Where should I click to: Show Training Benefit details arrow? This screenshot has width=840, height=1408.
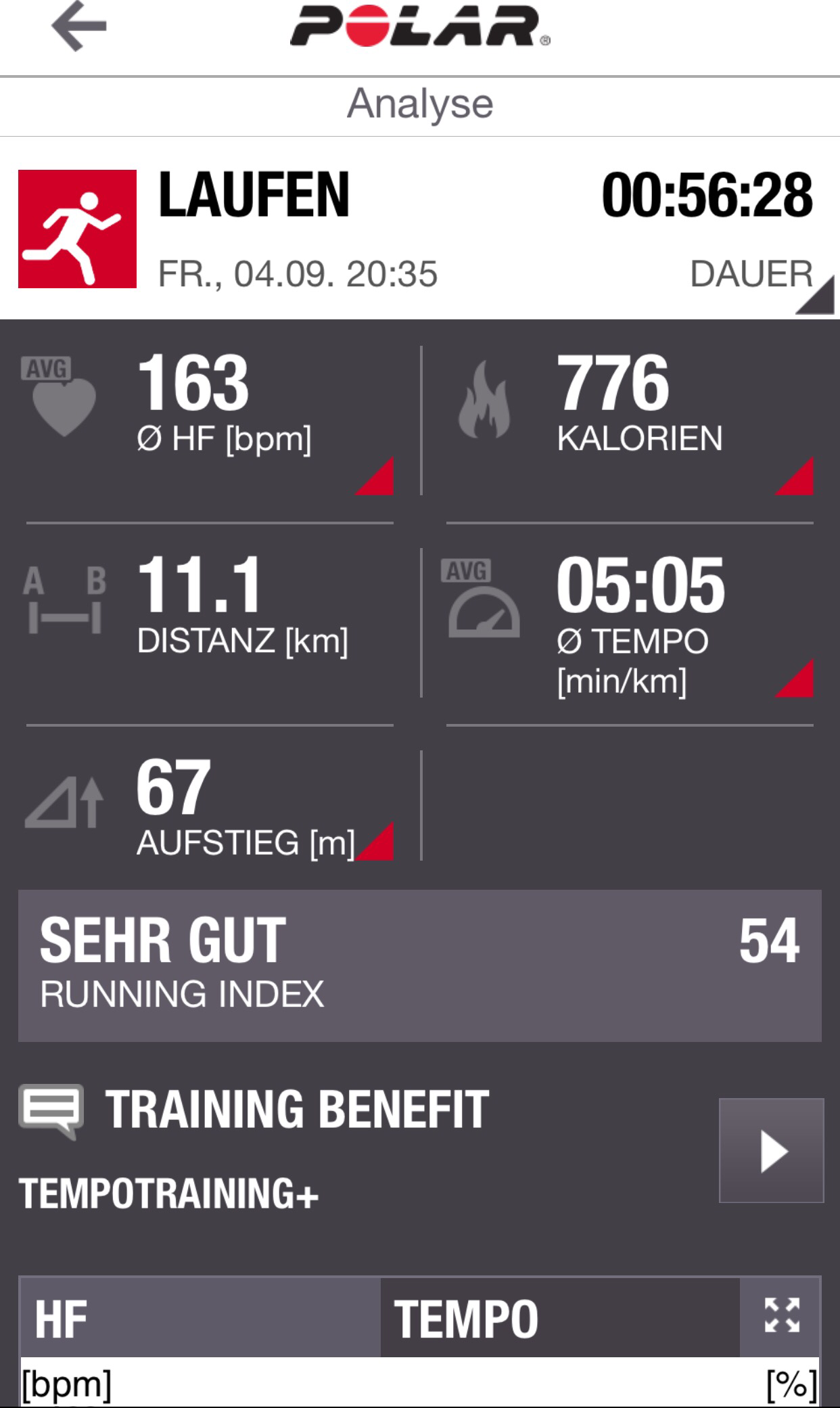771,1150
